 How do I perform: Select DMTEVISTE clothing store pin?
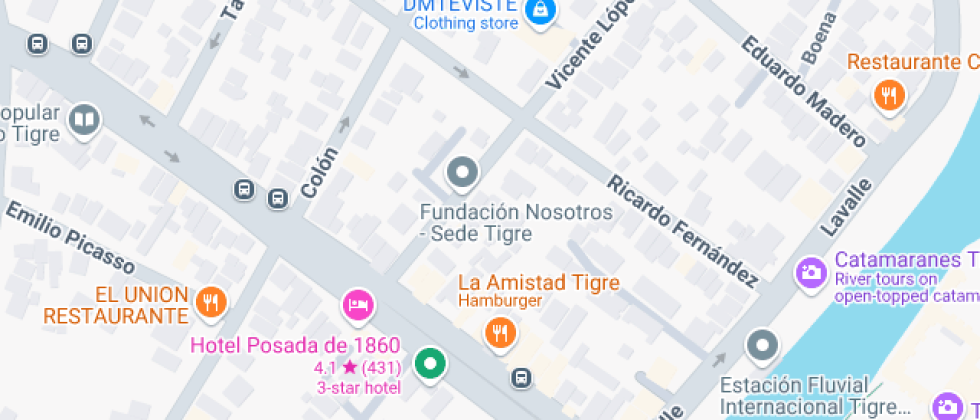point(541,10)
